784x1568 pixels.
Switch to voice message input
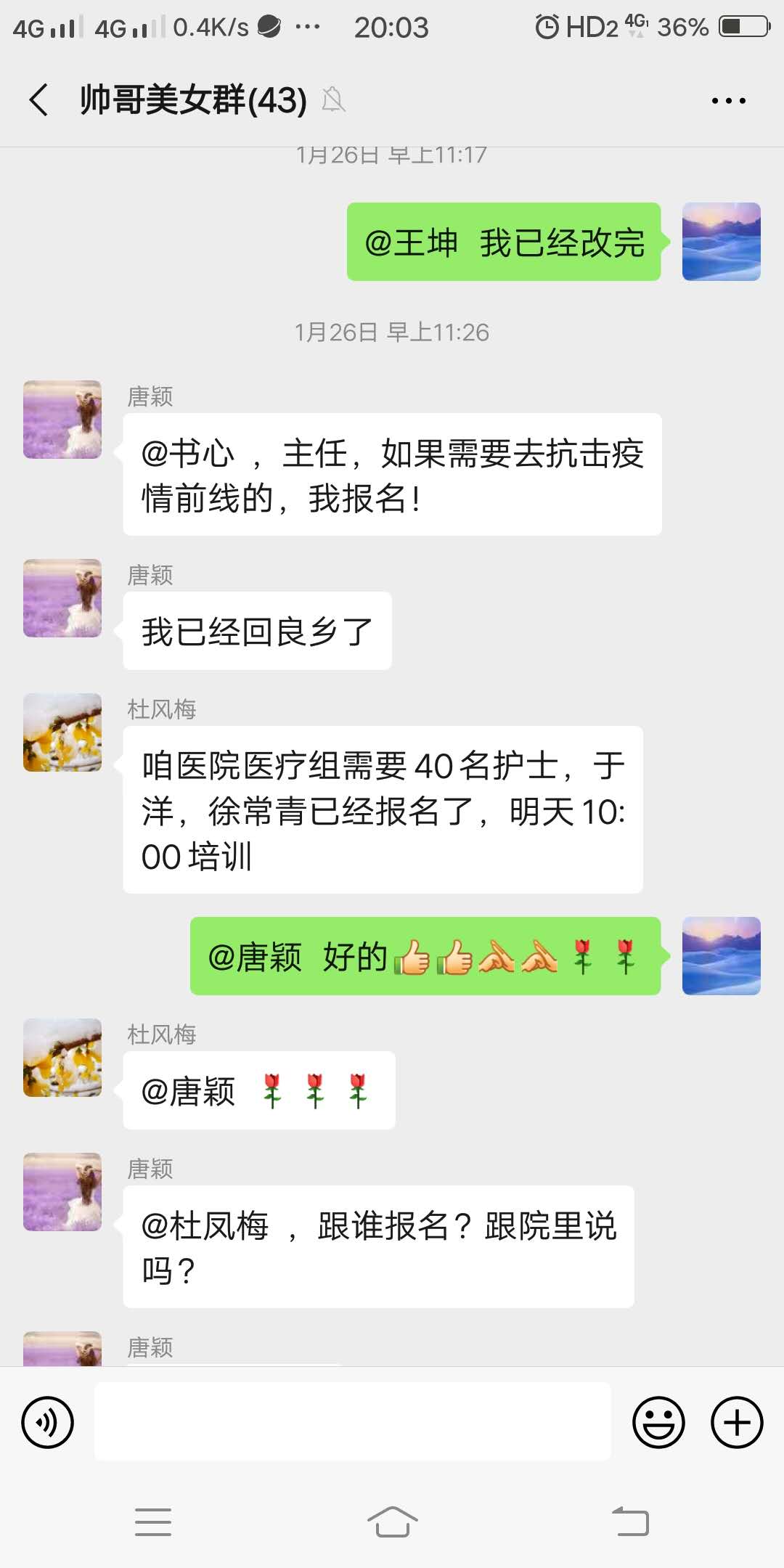pyautogui.click(x=48, y=1422)
